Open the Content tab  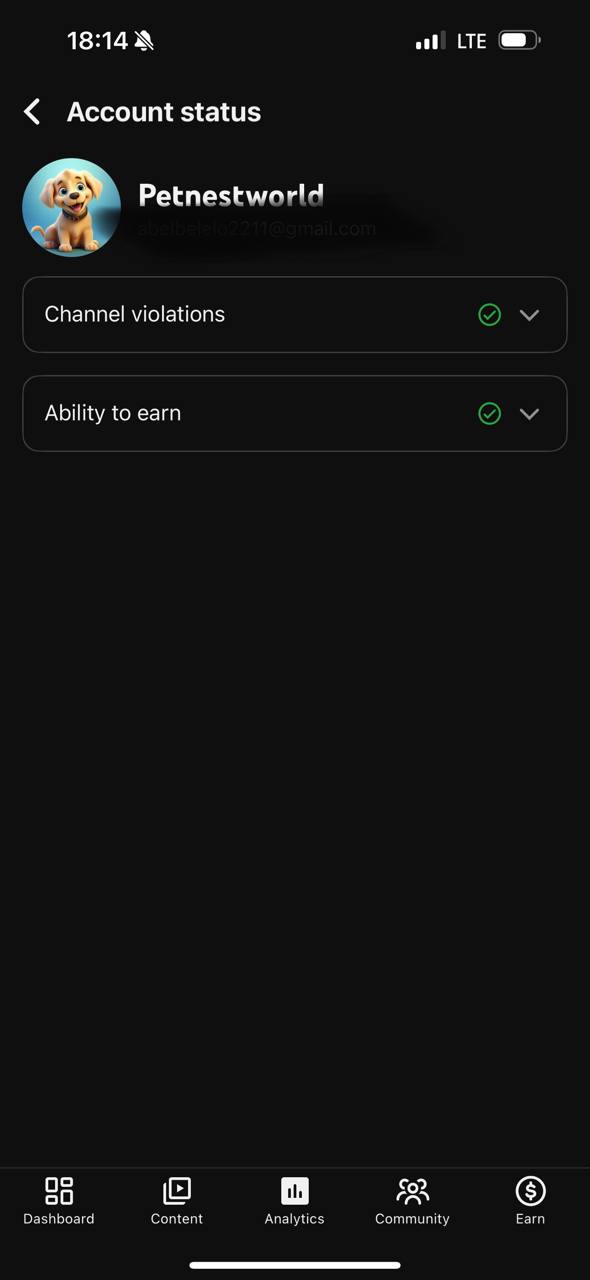coord(177,1201)
